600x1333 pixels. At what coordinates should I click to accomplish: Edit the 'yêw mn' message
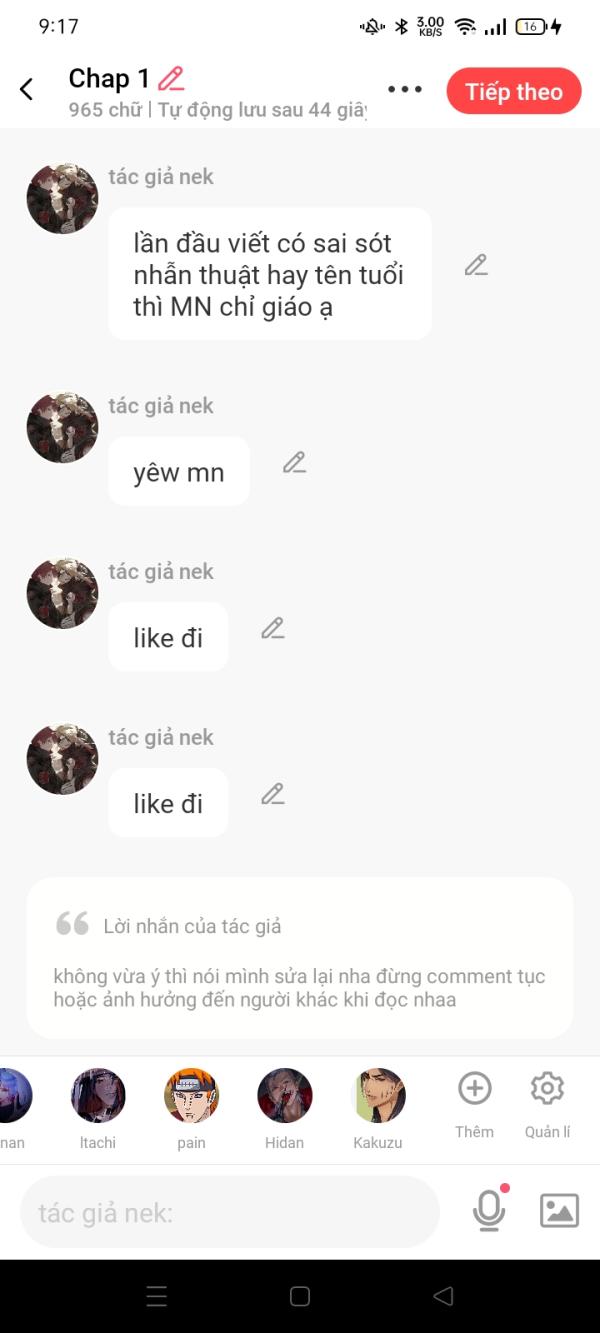[294, 463]
